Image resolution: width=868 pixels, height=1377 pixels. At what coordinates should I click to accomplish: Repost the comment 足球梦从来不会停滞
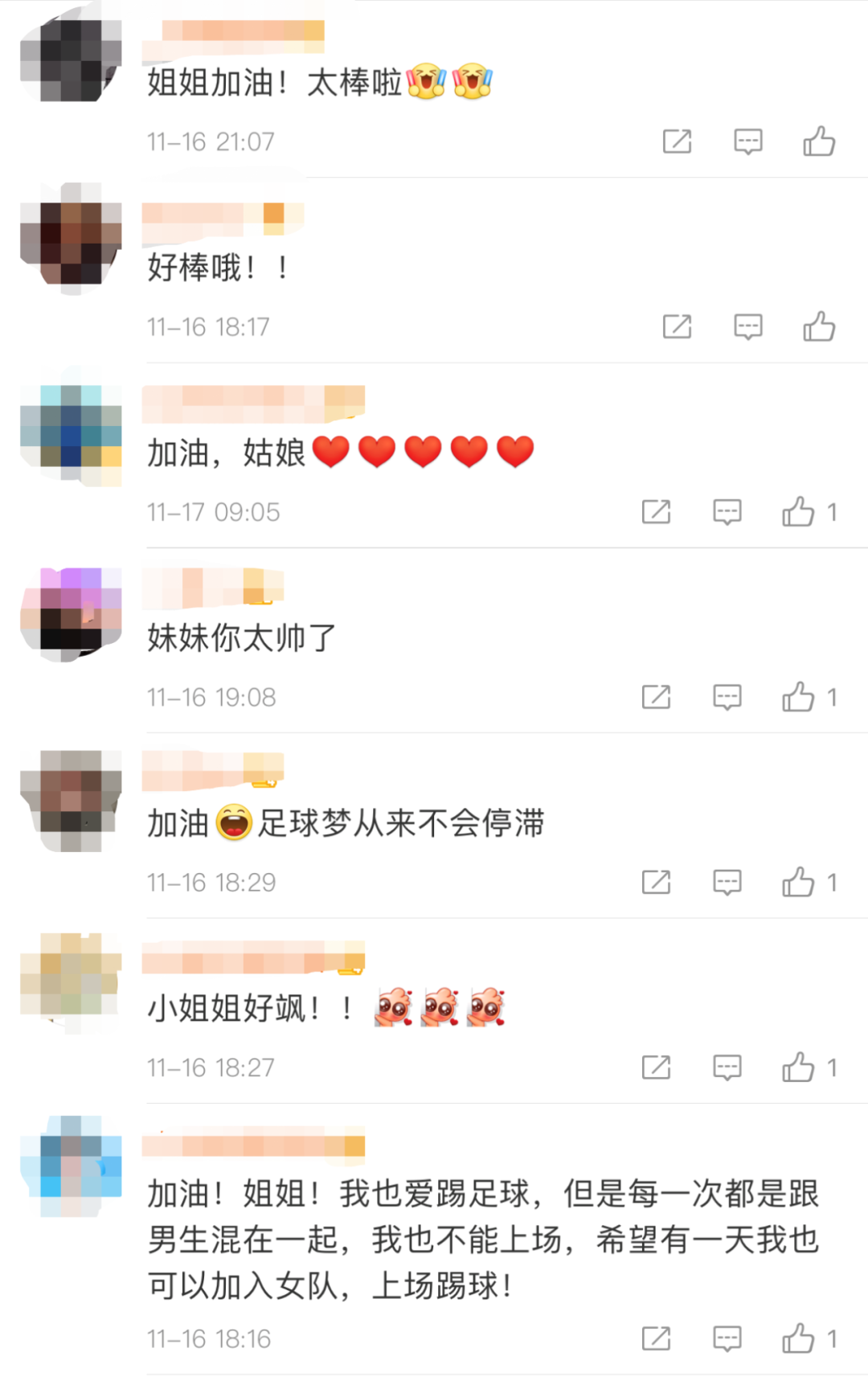coord(656,883)
